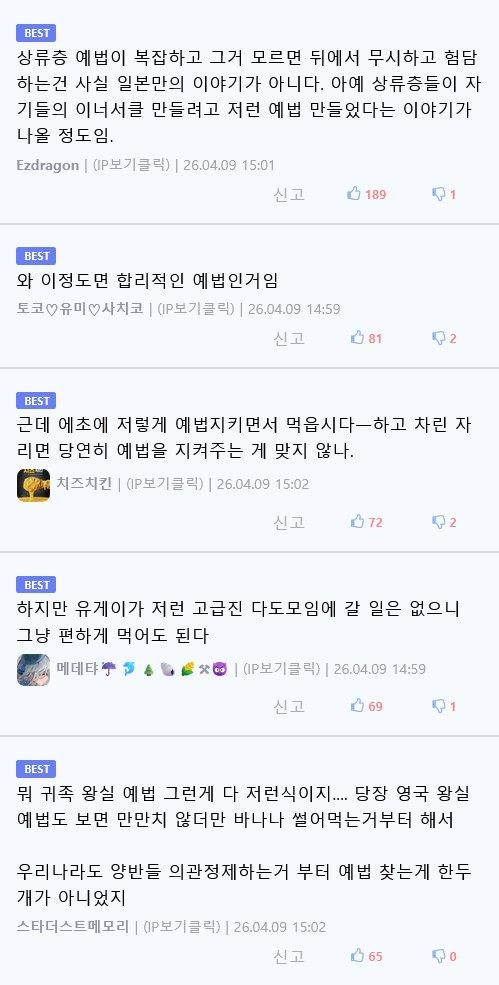Like 메데타's comment with 69 likes
The width and height of the screenshot is (499, 985).
pyautogui.click(x=367, y=706)
